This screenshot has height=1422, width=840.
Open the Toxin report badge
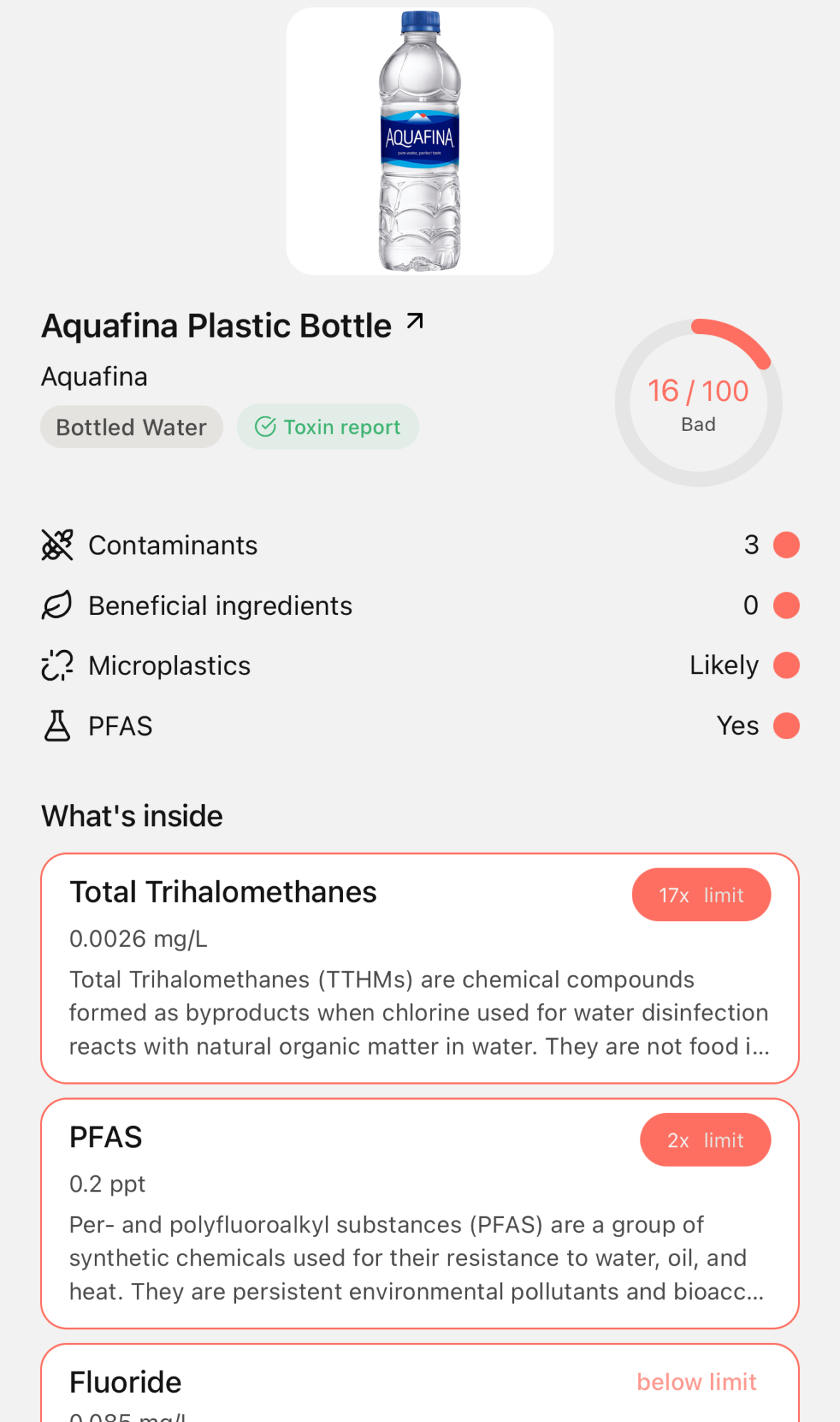[x=327, y=426]
